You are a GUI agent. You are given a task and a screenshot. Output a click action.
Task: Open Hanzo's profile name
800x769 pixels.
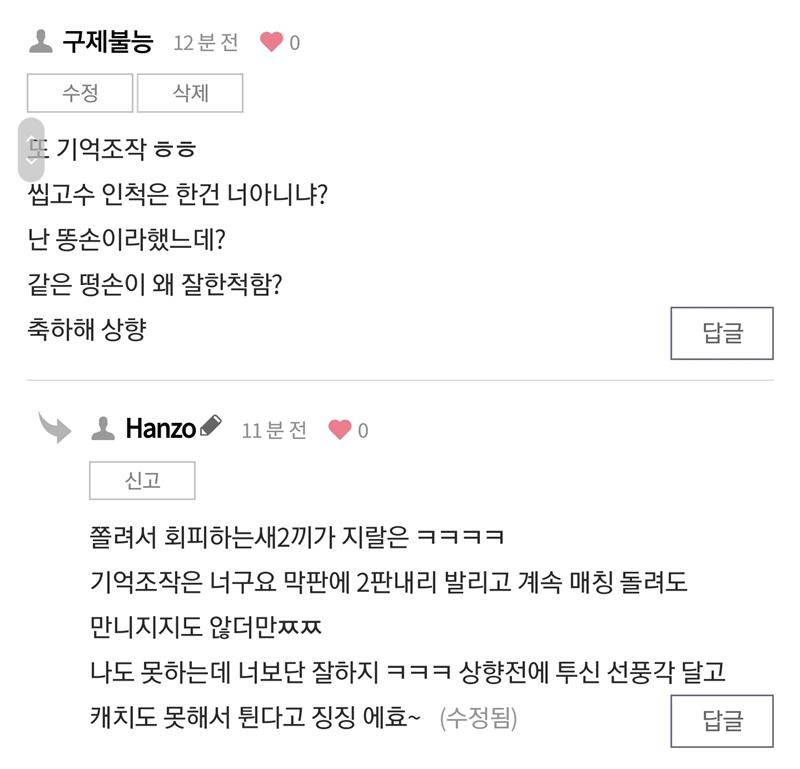pyautogui.click(x=160, y=429)
